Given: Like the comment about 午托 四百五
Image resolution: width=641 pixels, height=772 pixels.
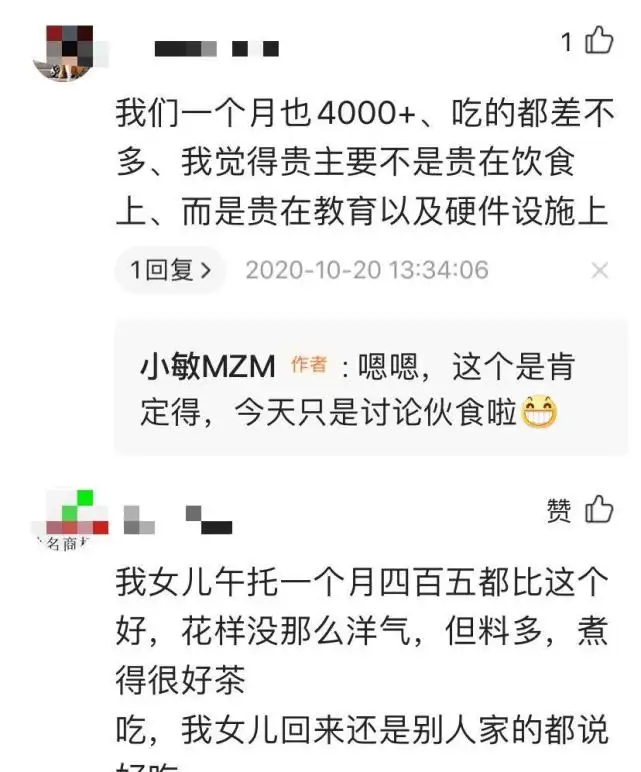Looking at the screenshot, I should [599, 510].
